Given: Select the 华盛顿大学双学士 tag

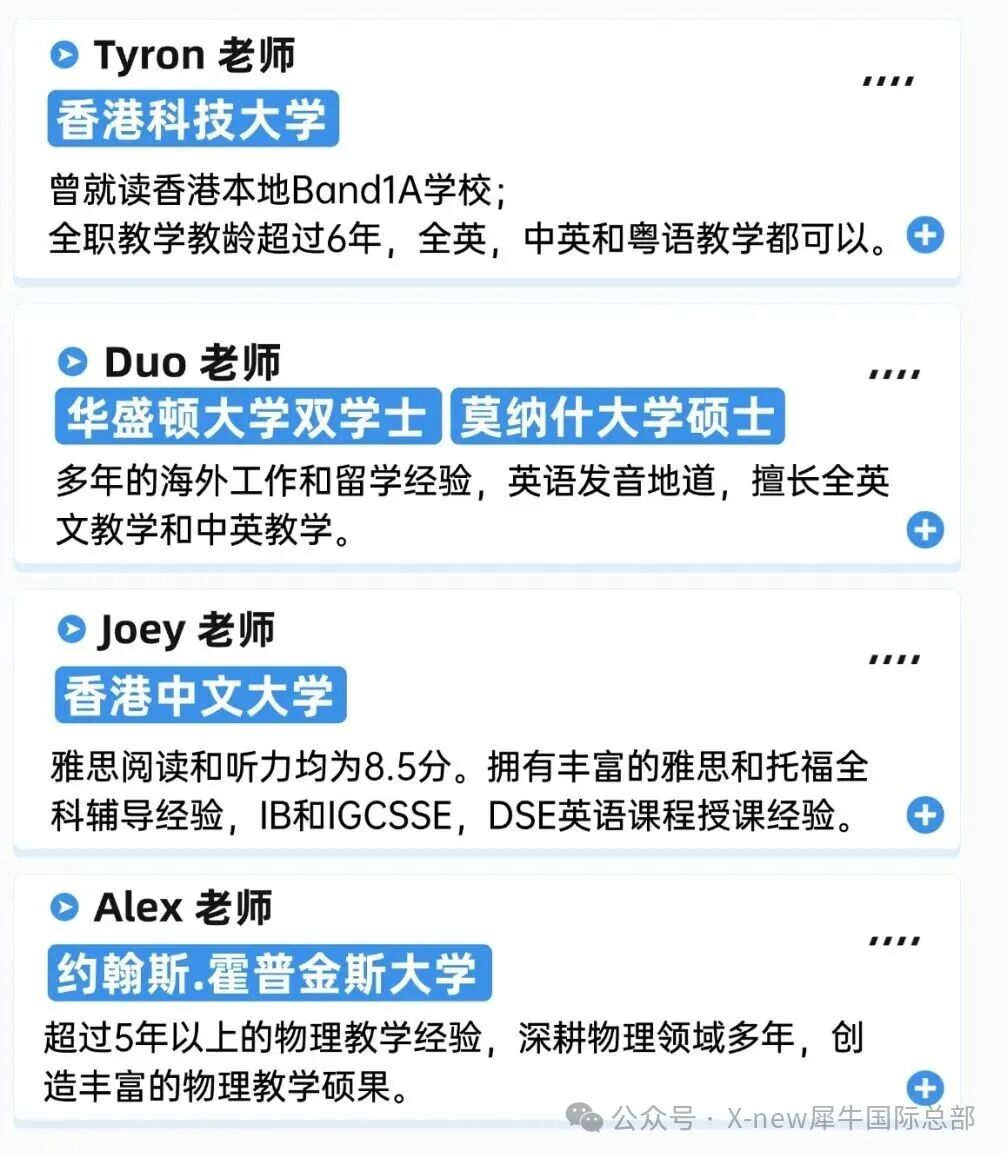Looking at the screenshot, I should (246, 416).
